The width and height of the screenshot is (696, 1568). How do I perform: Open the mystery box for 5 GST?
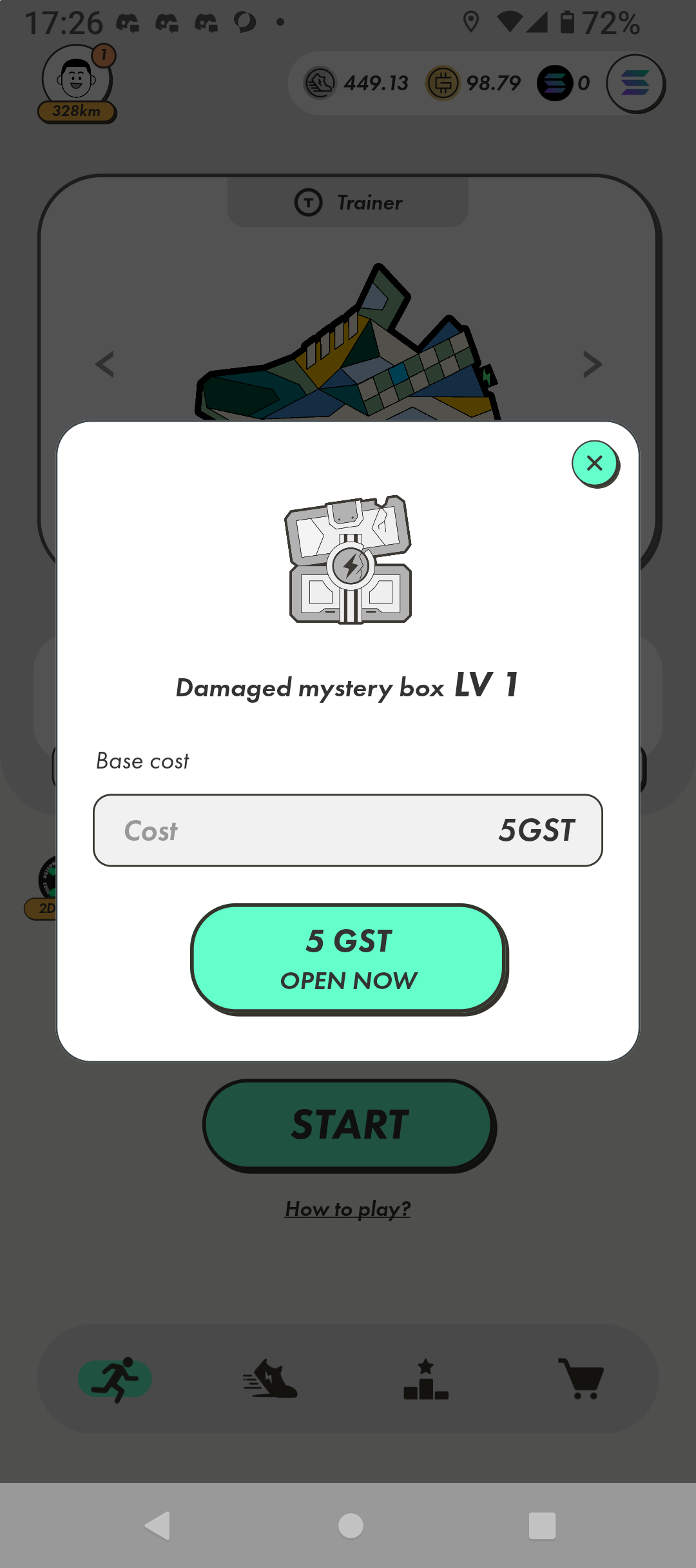pyautogui.click(x=349, y=958)
